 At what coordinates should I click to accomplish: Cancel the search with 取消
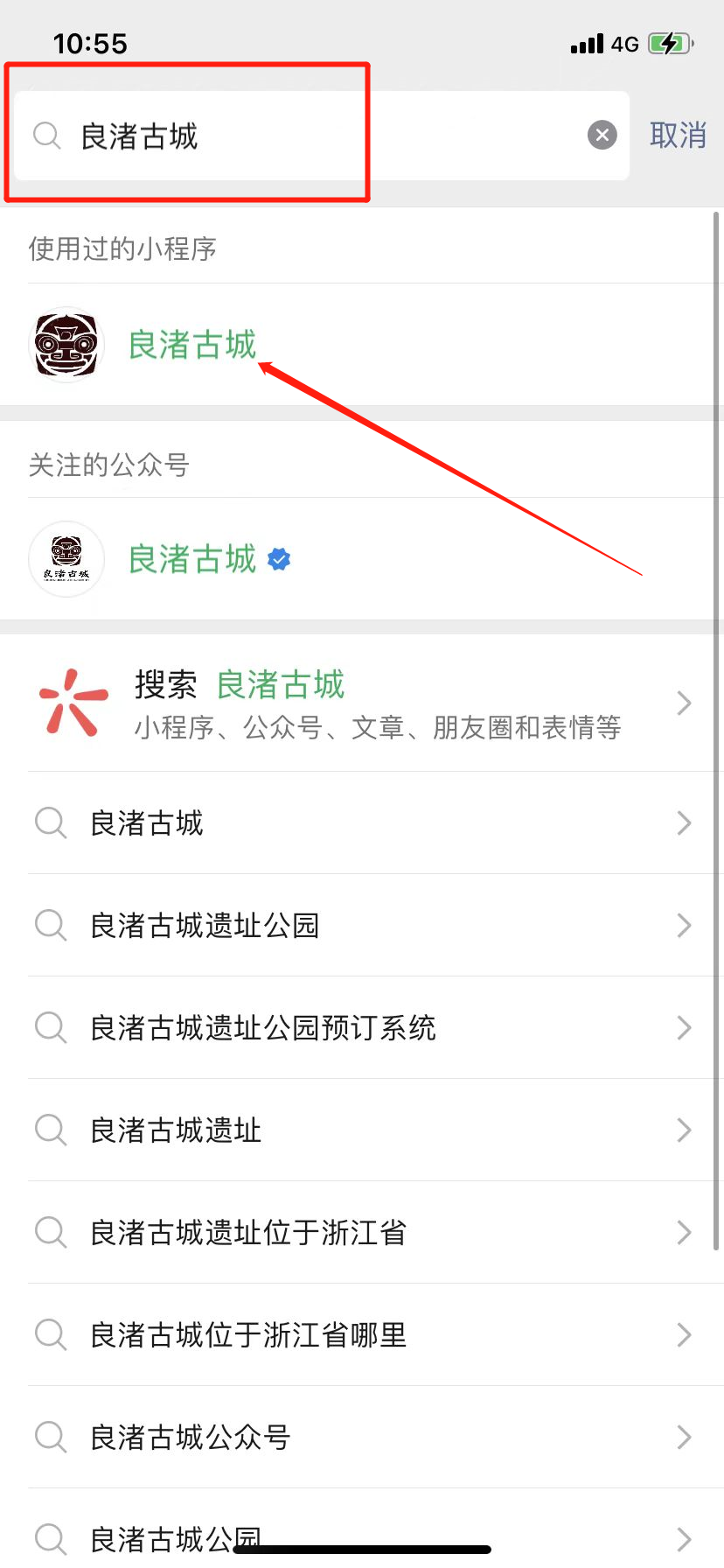(x=678, y=136)
